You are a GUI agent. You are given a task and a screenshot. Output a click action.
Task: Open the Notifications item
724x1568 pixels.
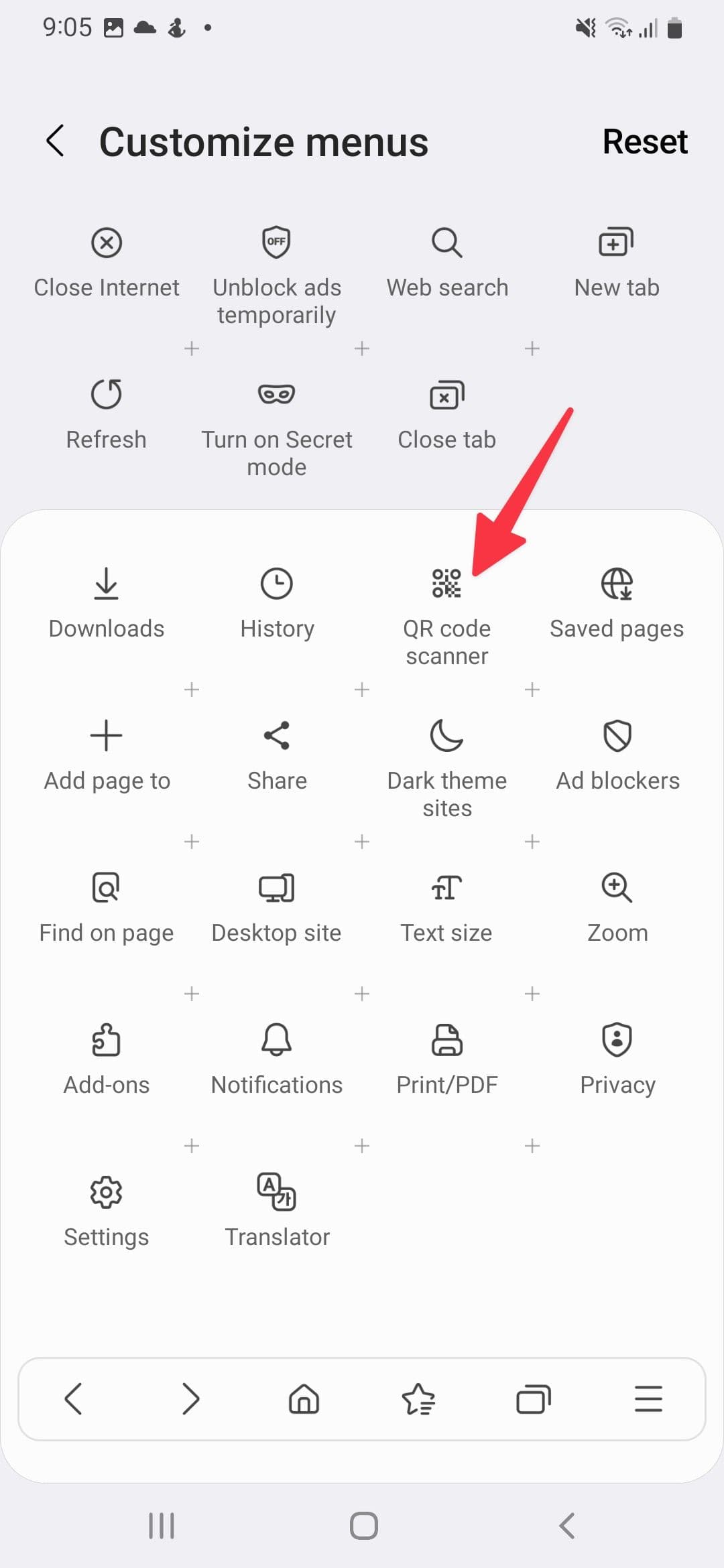pos(277,1057)
